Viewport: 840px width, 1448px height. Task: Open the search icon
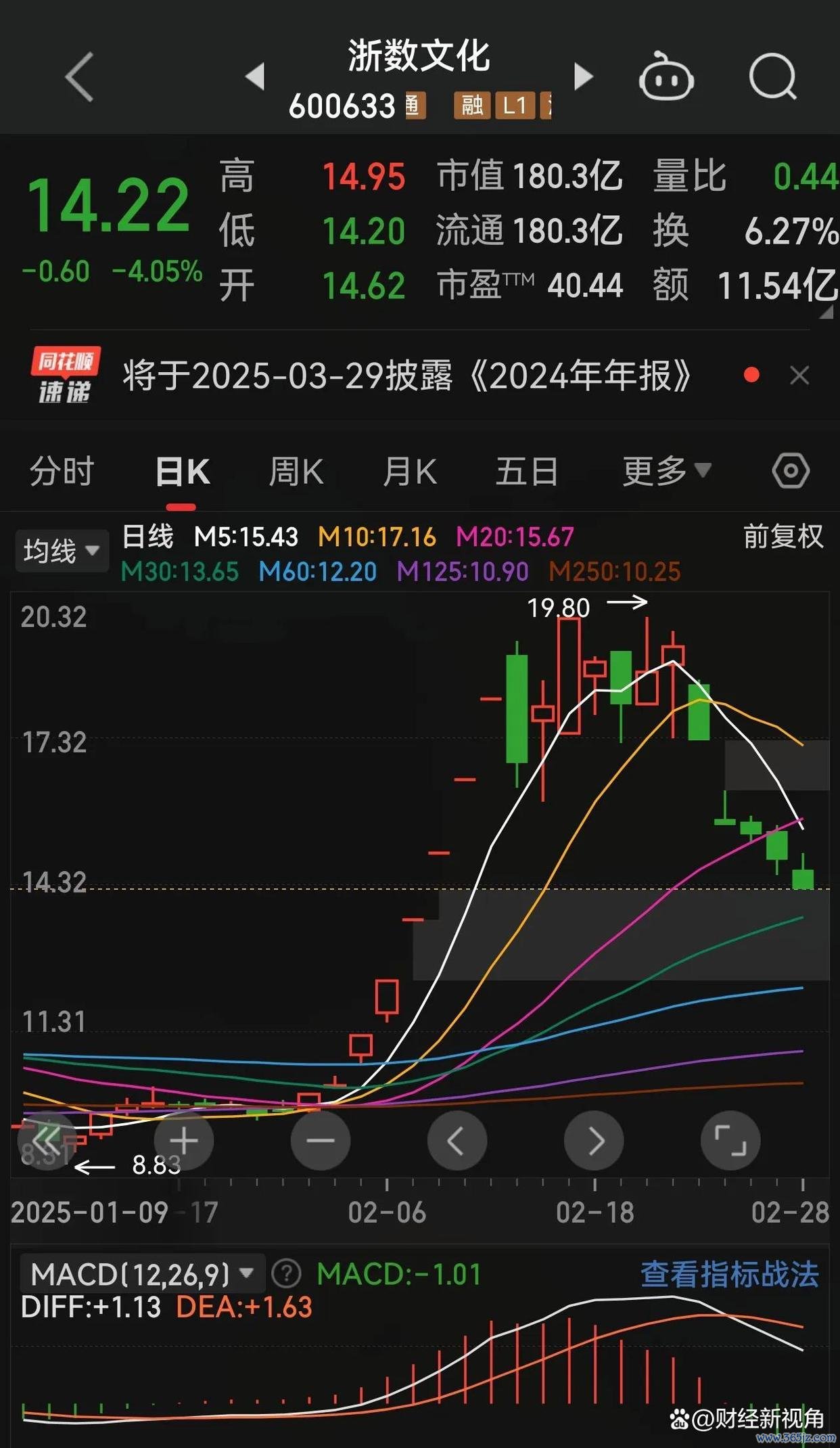click(x=773, y=76)
